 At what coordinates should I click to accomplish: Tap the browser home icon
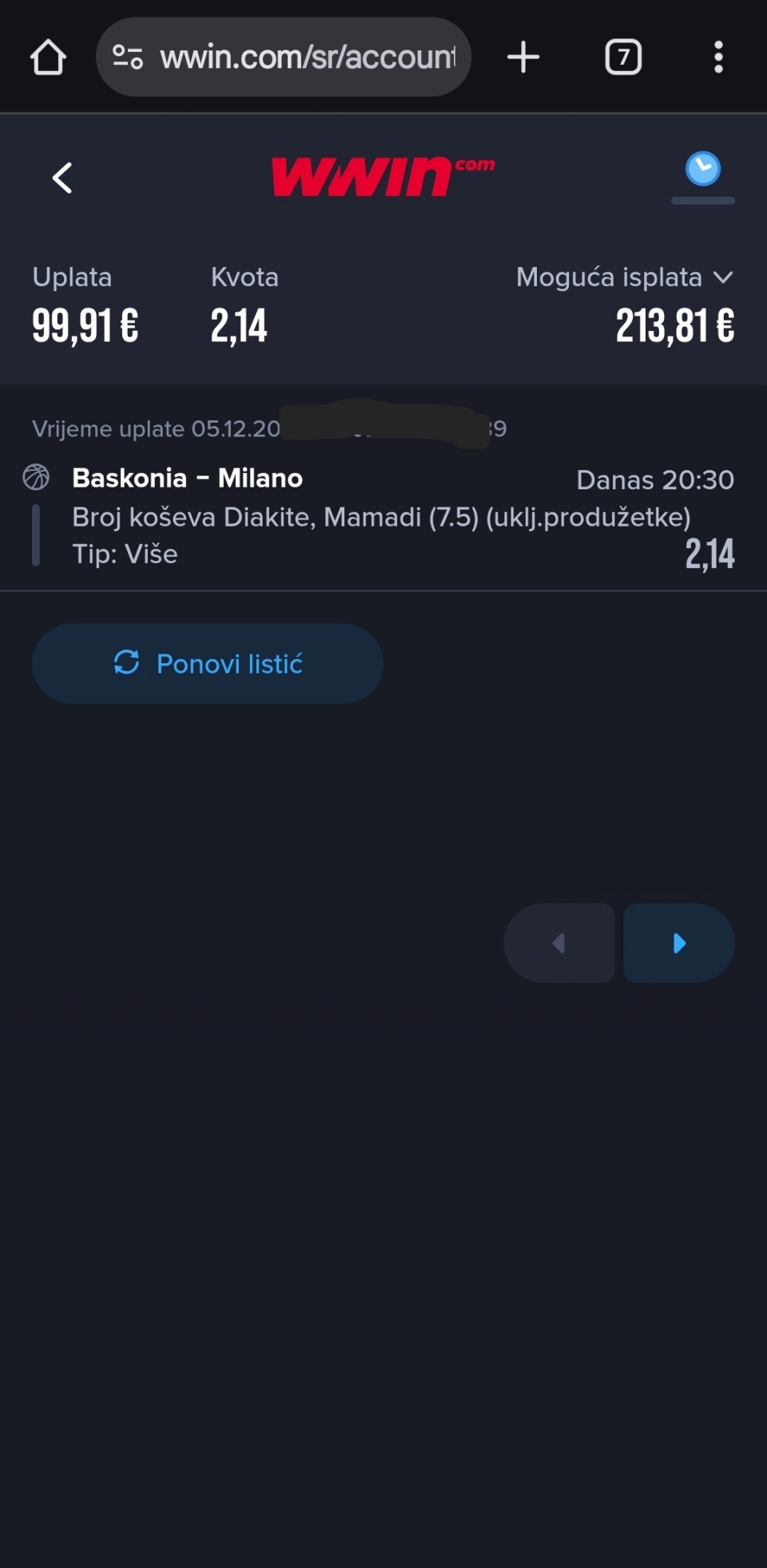[x=48, y=58]
